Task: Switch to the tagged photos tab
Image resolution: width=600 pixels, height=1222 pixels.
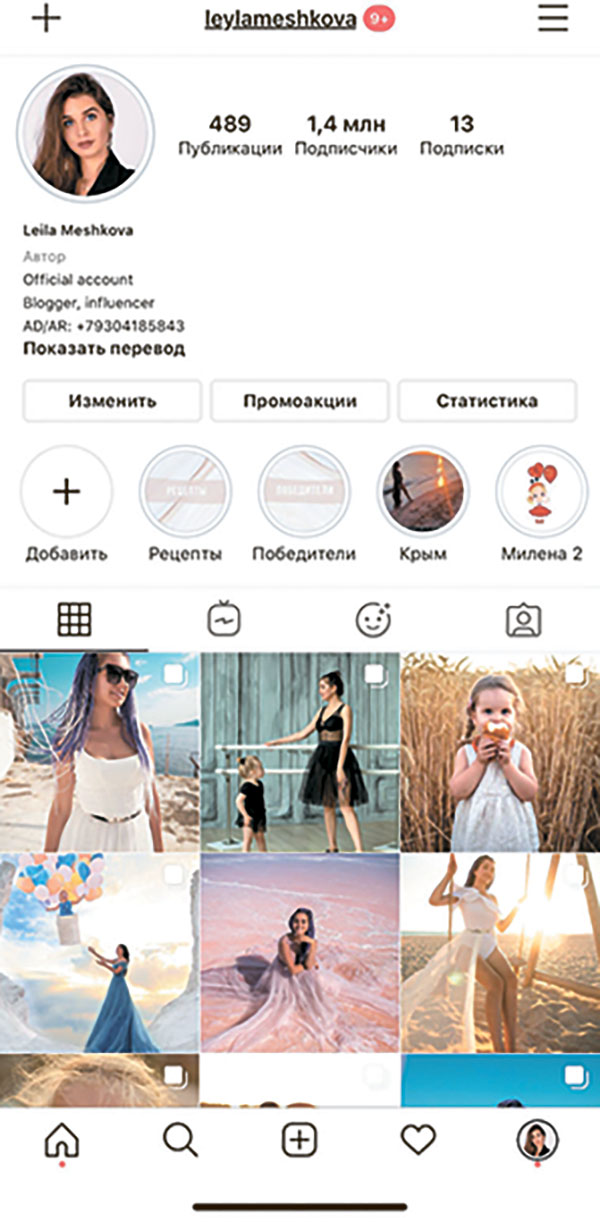Action: [x=522, y=621]
